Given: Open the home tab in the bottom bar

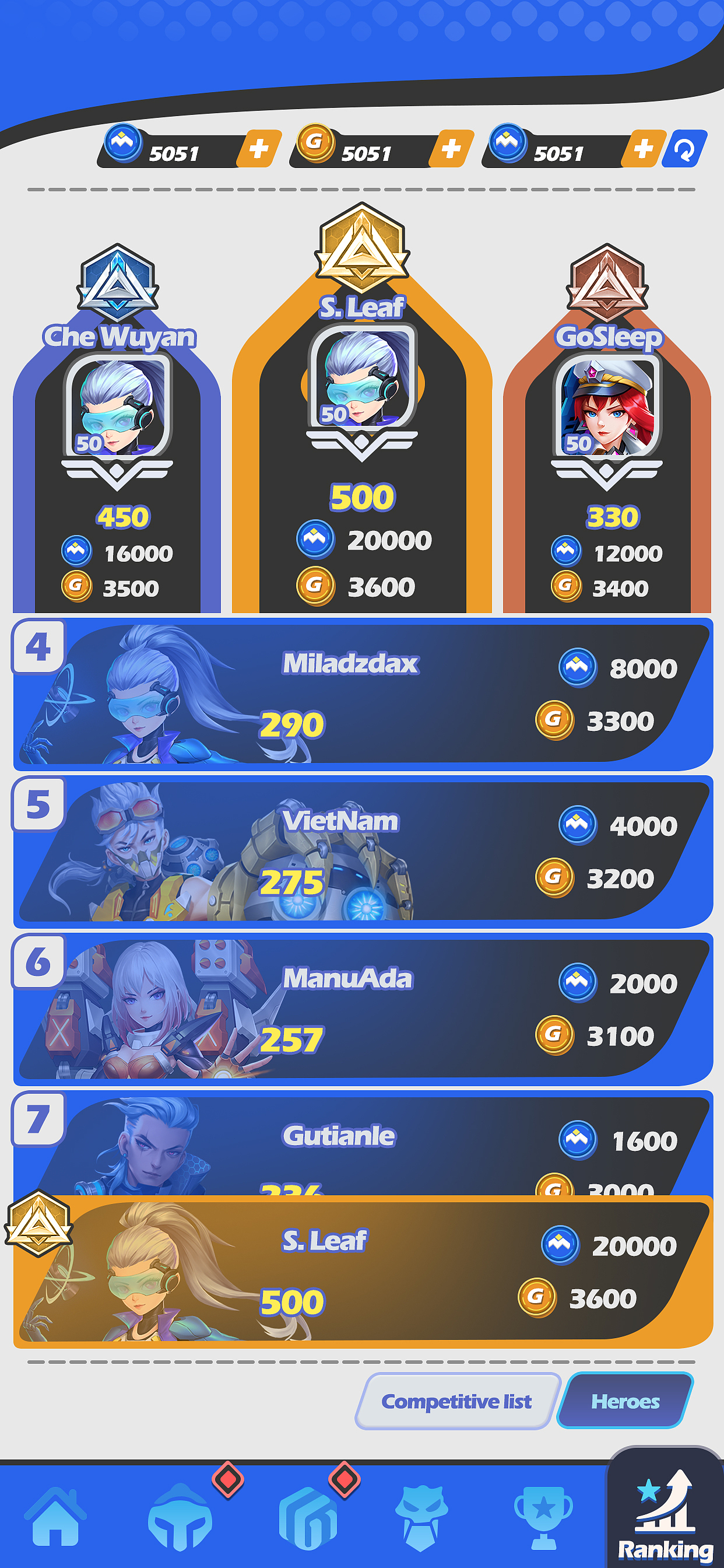Looking at the screenshot, I should pos(55,1516).
